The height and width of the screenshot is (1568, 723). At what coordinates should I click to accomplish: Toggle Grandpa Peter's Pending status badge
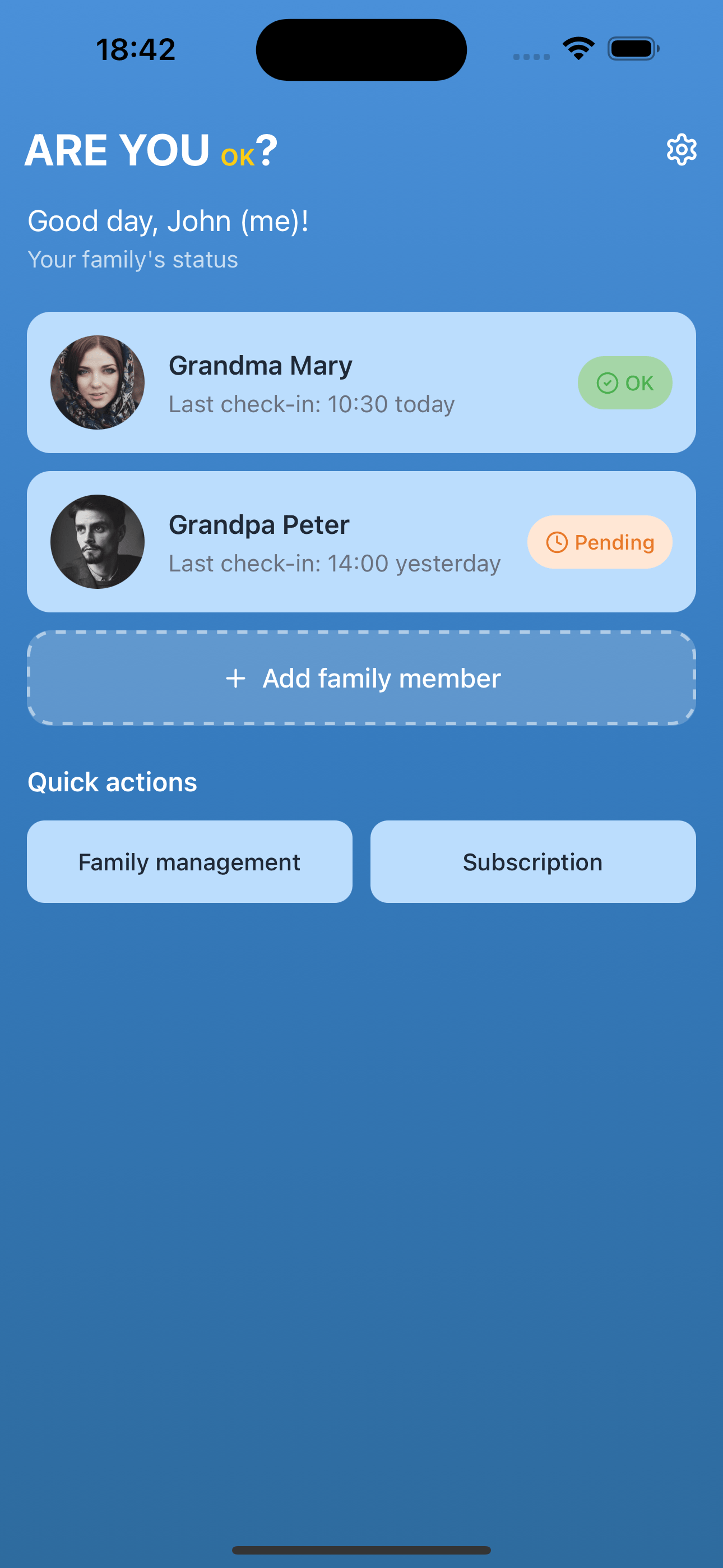[600, 542]
